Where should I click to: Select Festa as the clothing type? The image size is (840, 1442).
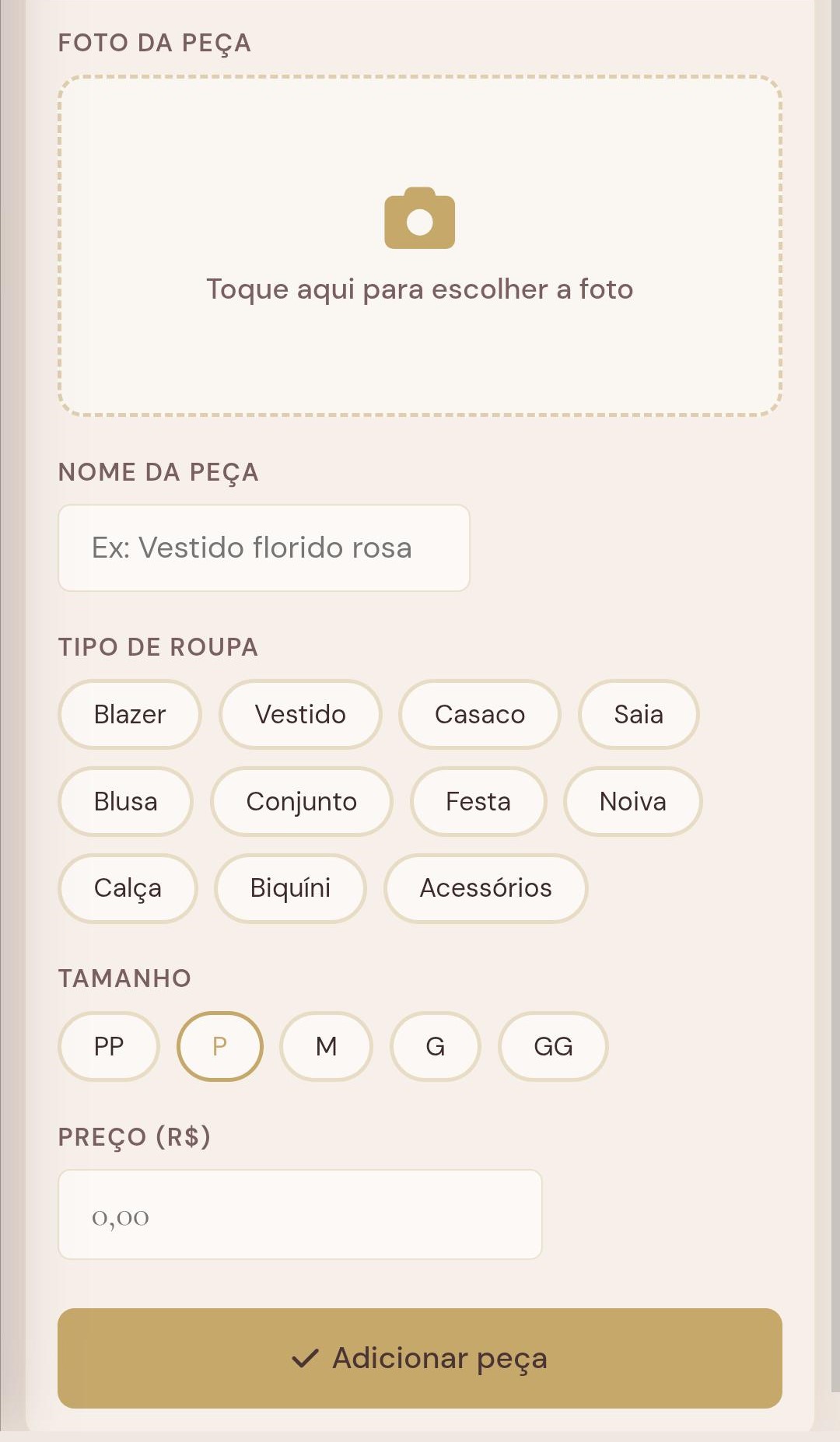coord(478,801)
